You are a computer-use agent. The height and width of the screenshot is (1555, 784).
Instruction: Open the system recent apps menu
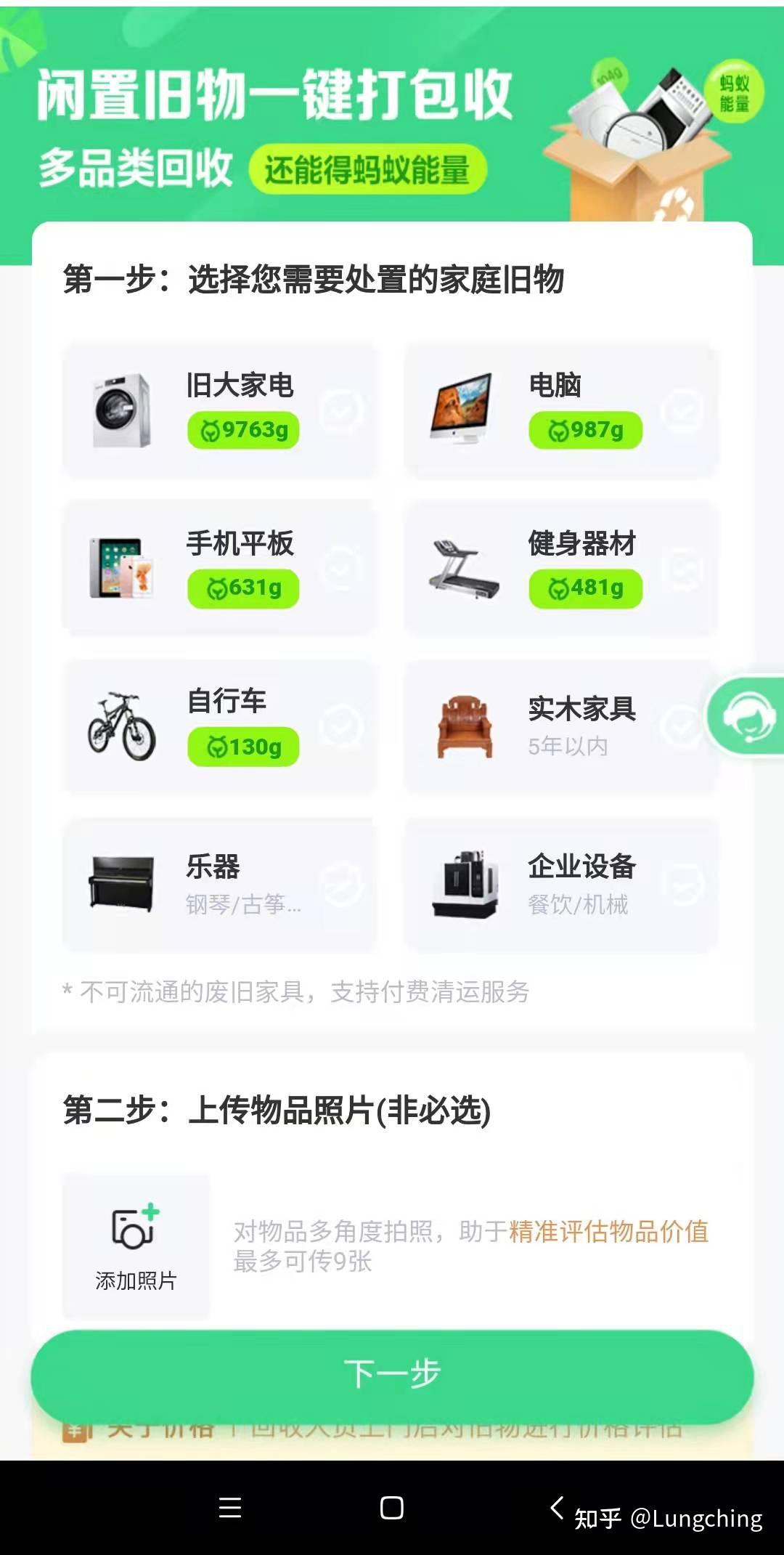click(230, 1508)
